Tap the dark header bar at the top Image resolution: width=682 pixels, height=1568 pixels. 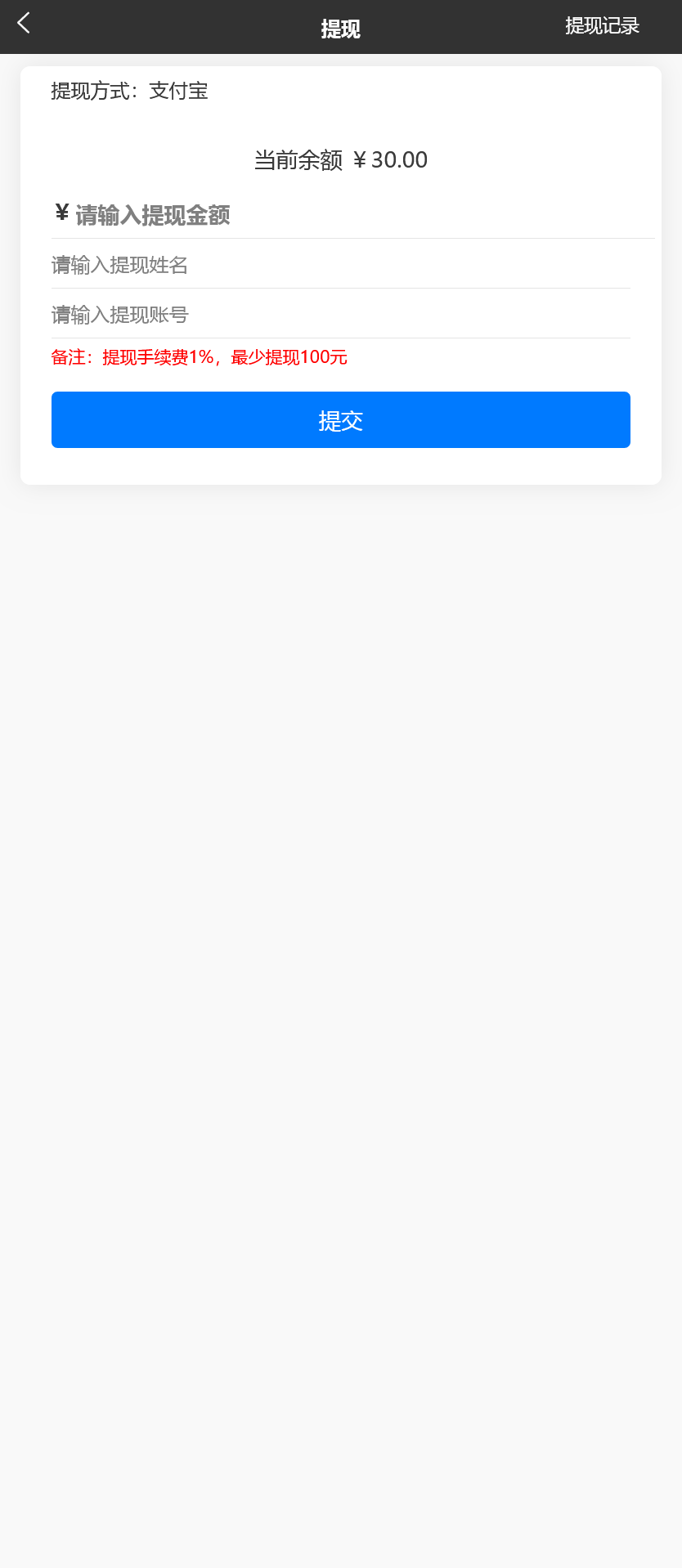click(341, 25)
